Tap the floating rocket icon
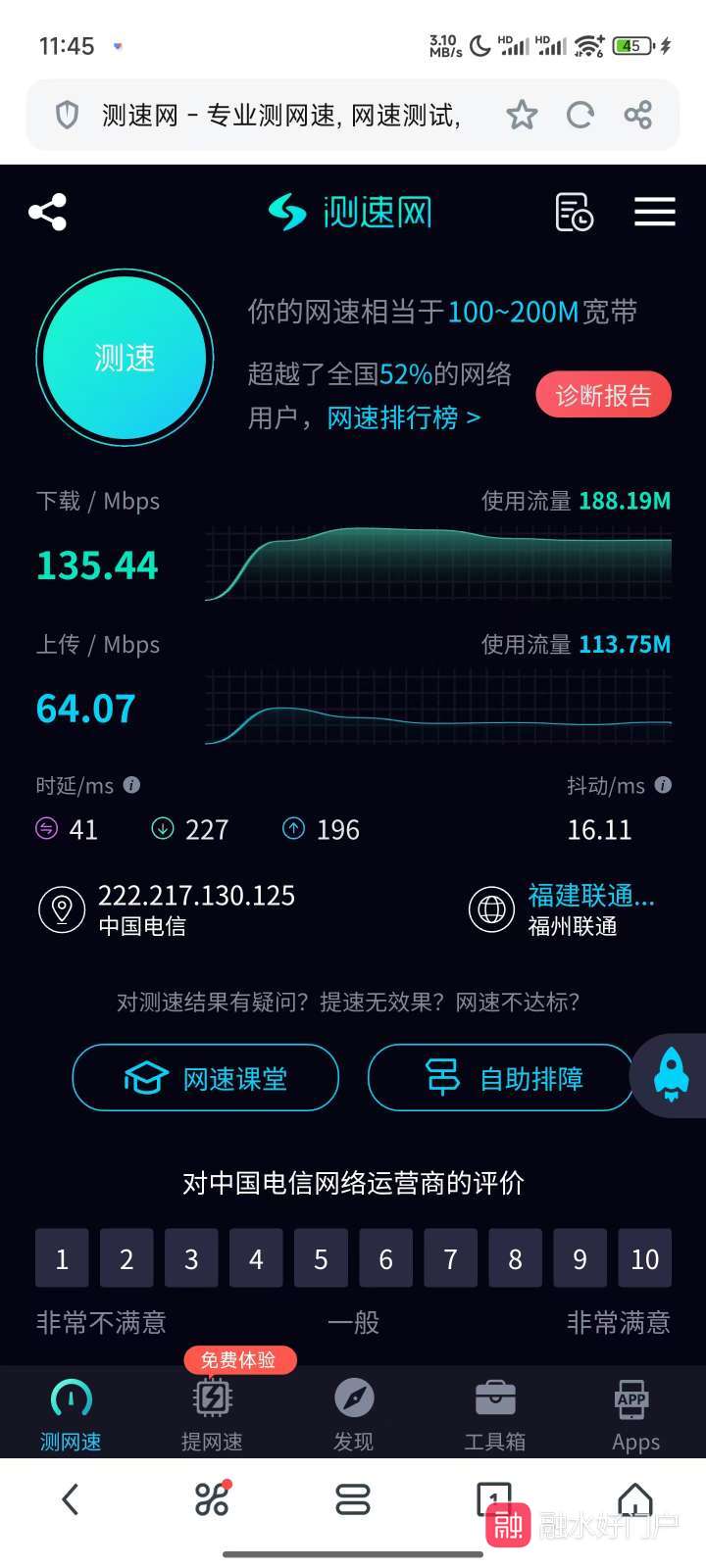The height and width of the screenshot is (1568, 706). coord(671,1075)
